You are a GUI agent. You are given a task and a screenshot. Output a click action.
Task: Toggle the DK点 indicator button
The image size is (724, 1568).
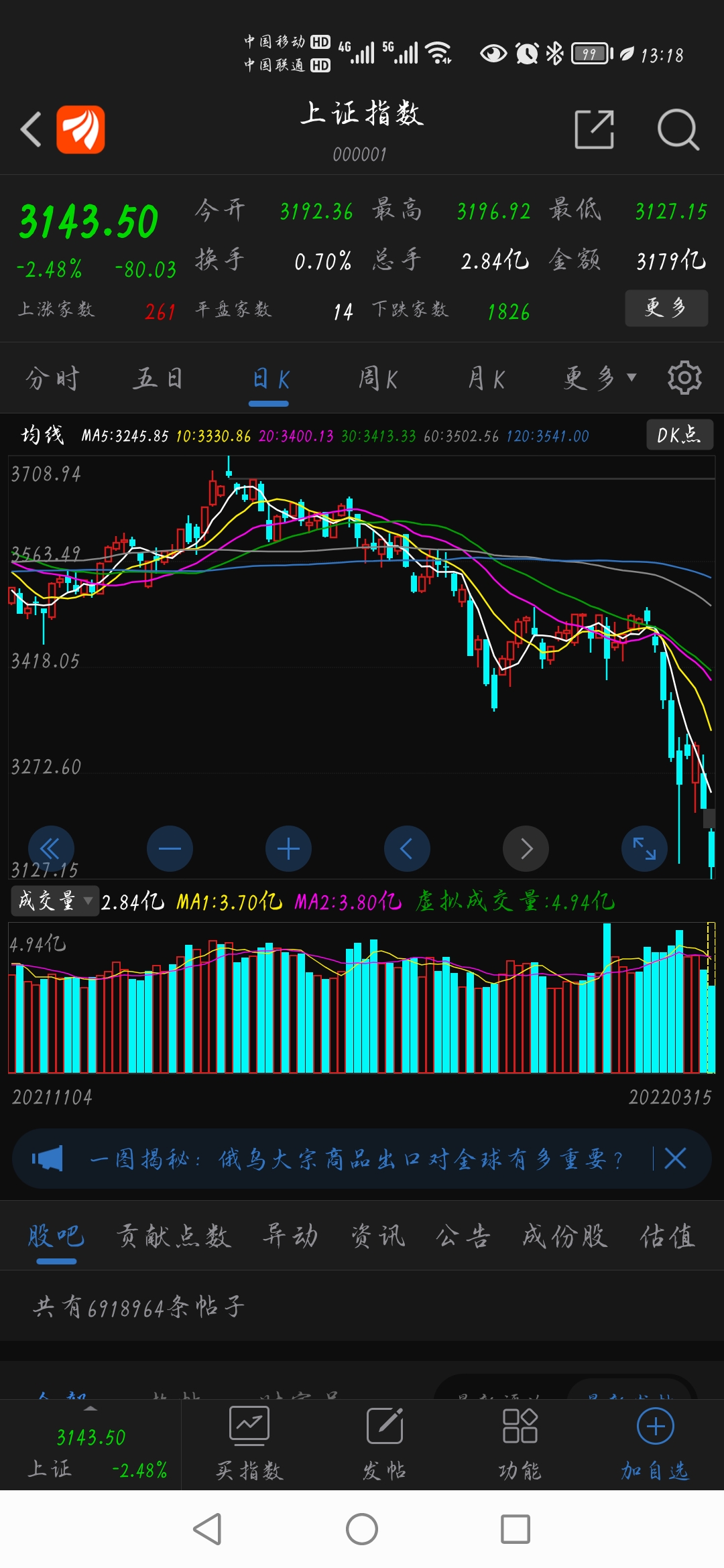click(x=680, y=435)
